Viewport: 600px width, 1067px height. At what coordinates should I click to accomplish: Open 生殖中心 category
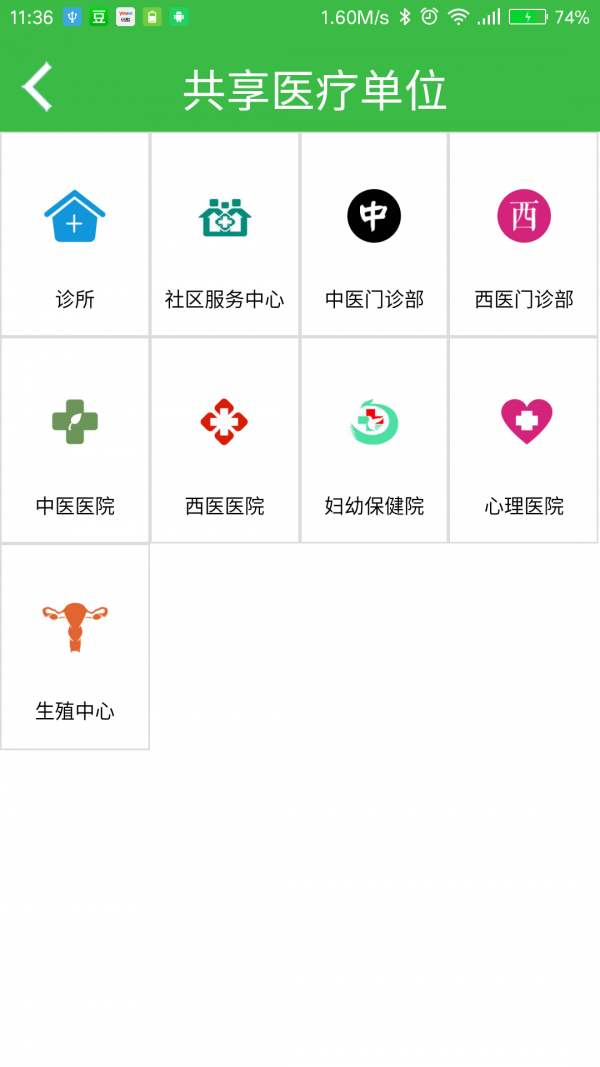[75, 646]
